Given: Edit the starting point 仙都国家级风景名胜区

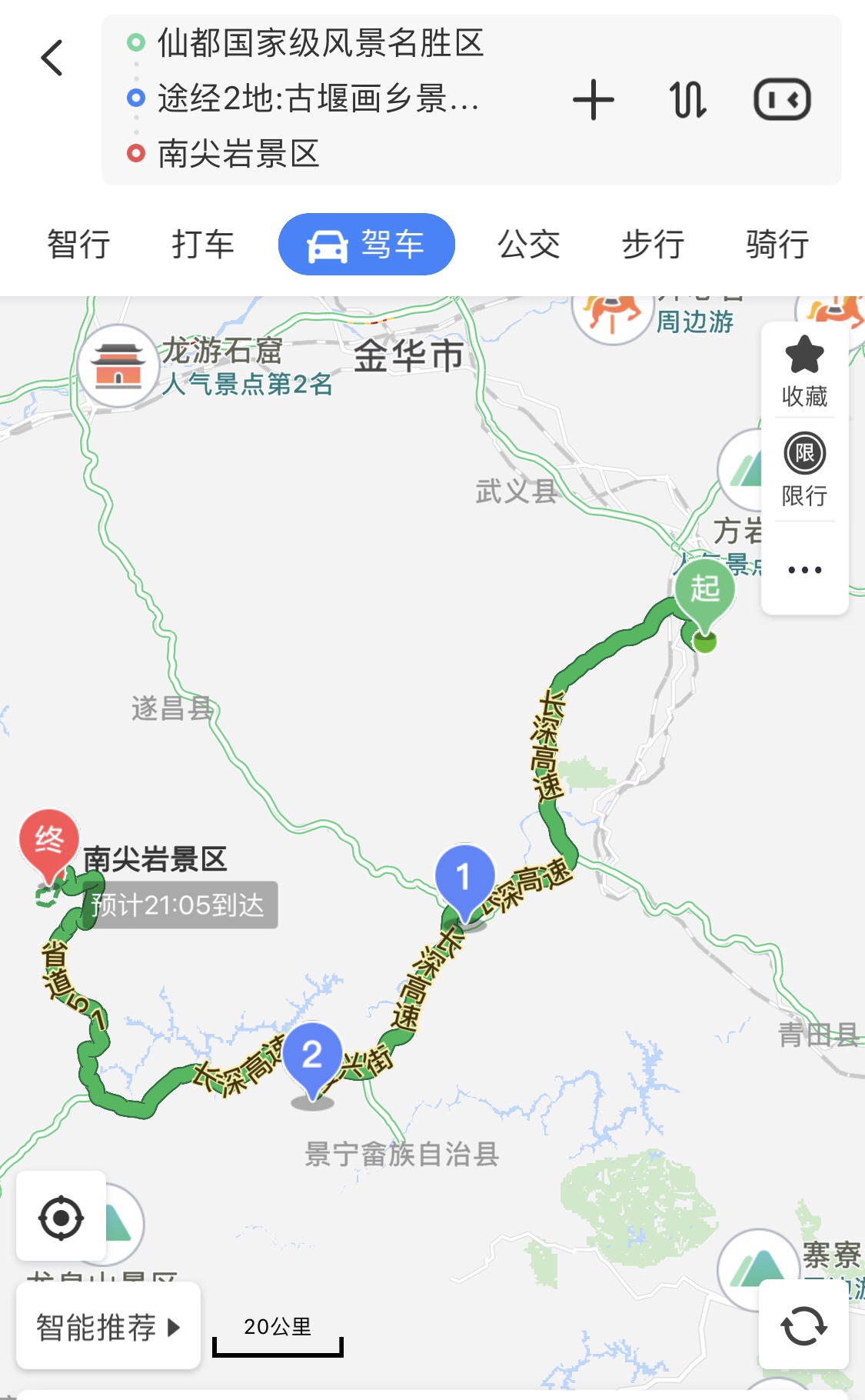Looking at the screenshot, I should (320, 43).
